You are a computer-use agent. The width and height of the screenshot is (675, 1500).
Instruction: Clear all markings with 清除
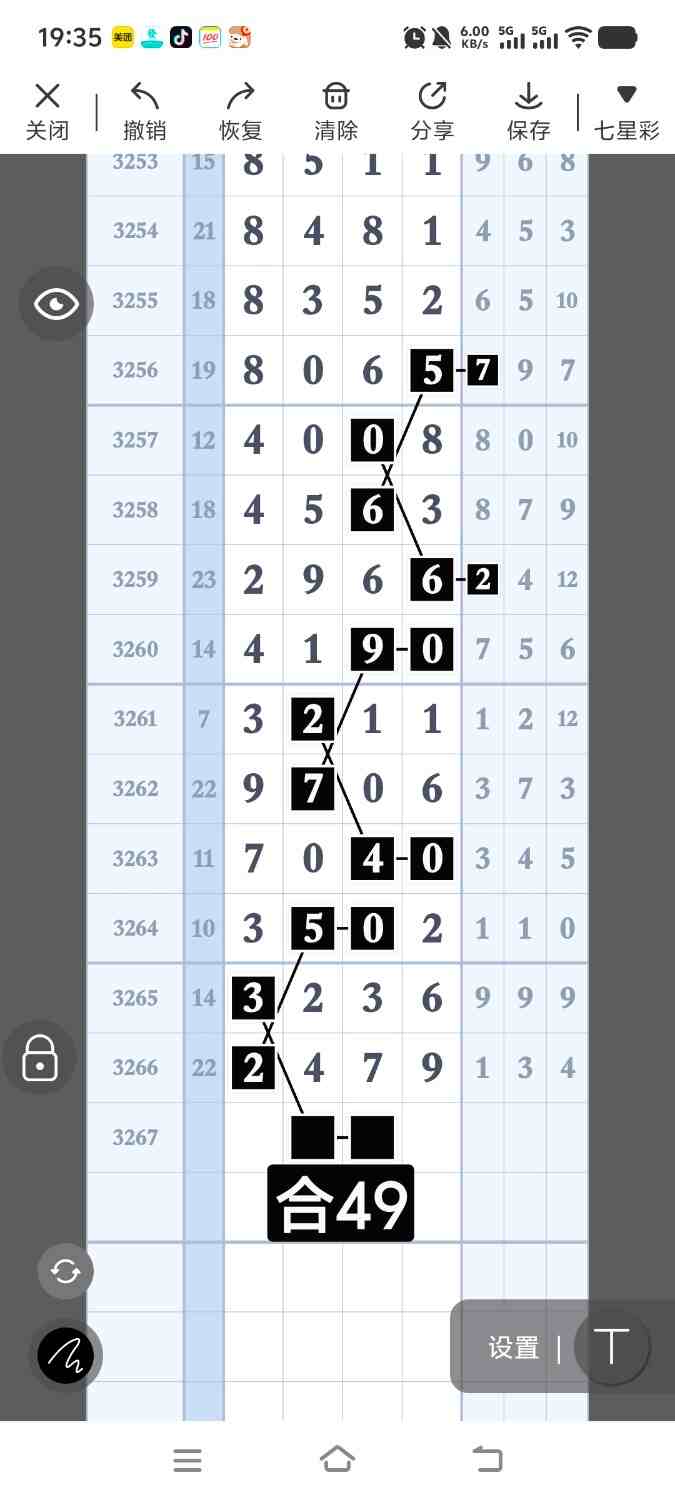click(x=336, y=110)
